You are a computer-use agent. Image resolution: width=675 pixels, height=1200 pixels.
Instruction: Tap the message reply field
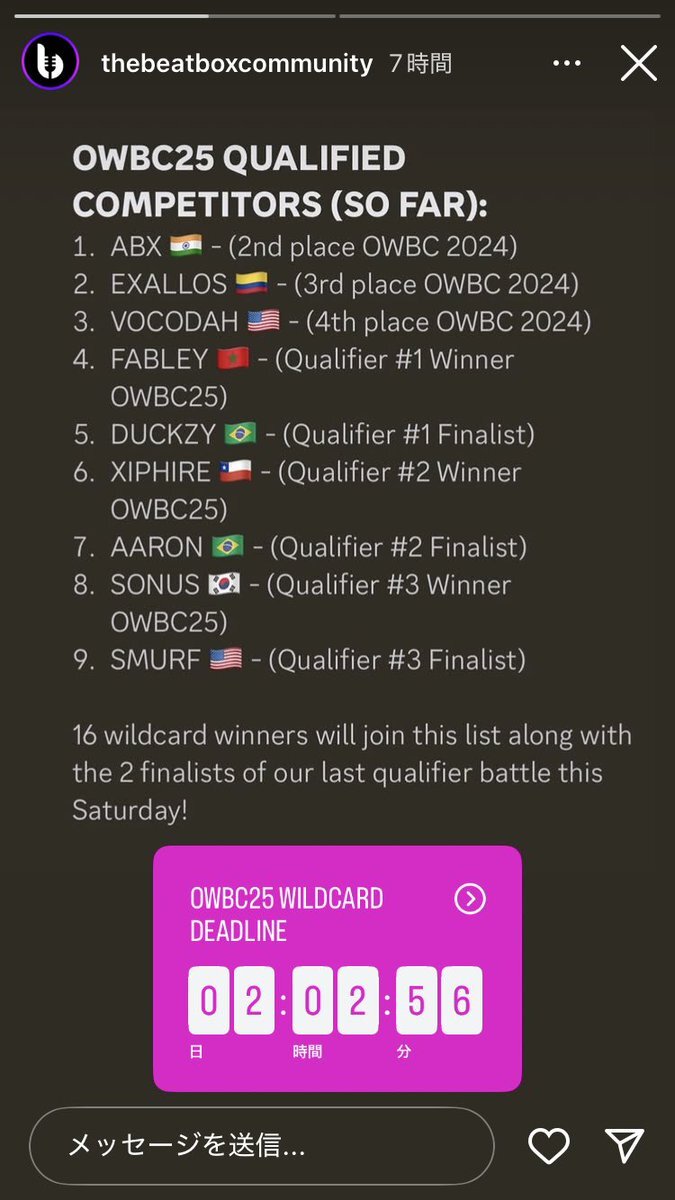[x=261, y=1145]
